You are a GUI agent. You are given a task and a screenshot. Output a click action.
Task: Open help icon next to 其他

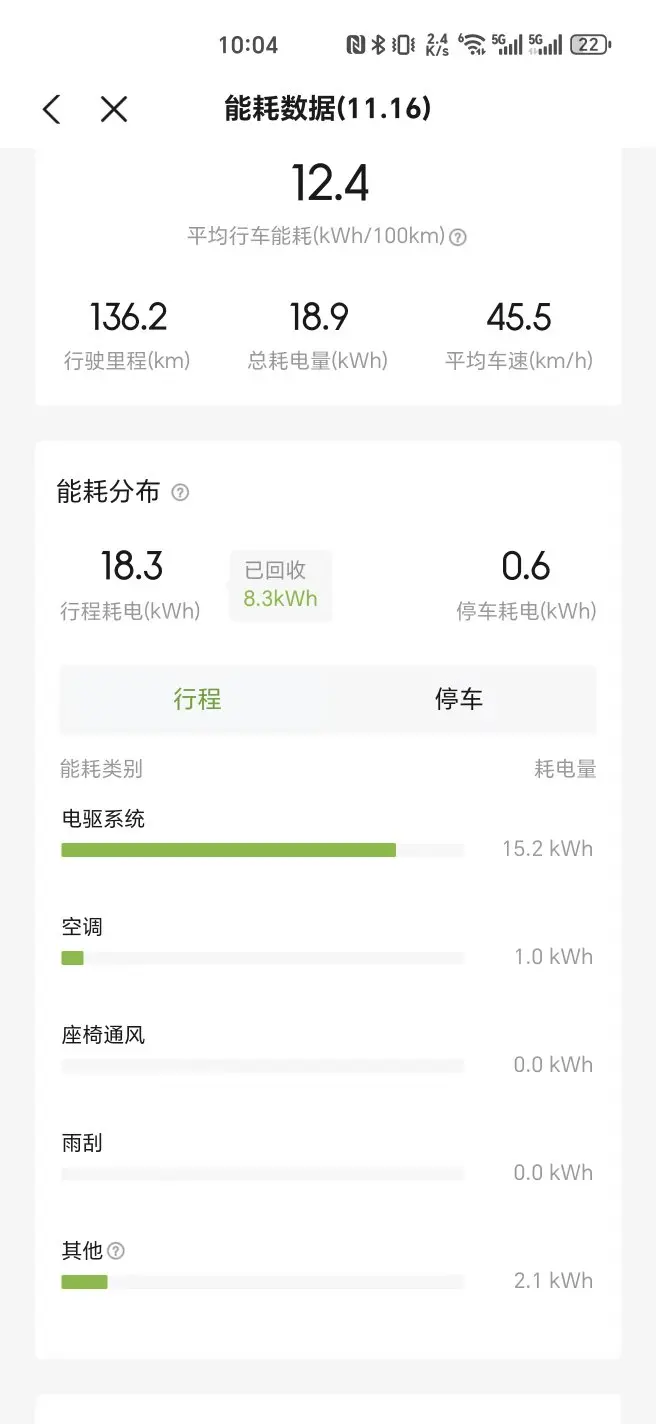(x=116, y=1250)
